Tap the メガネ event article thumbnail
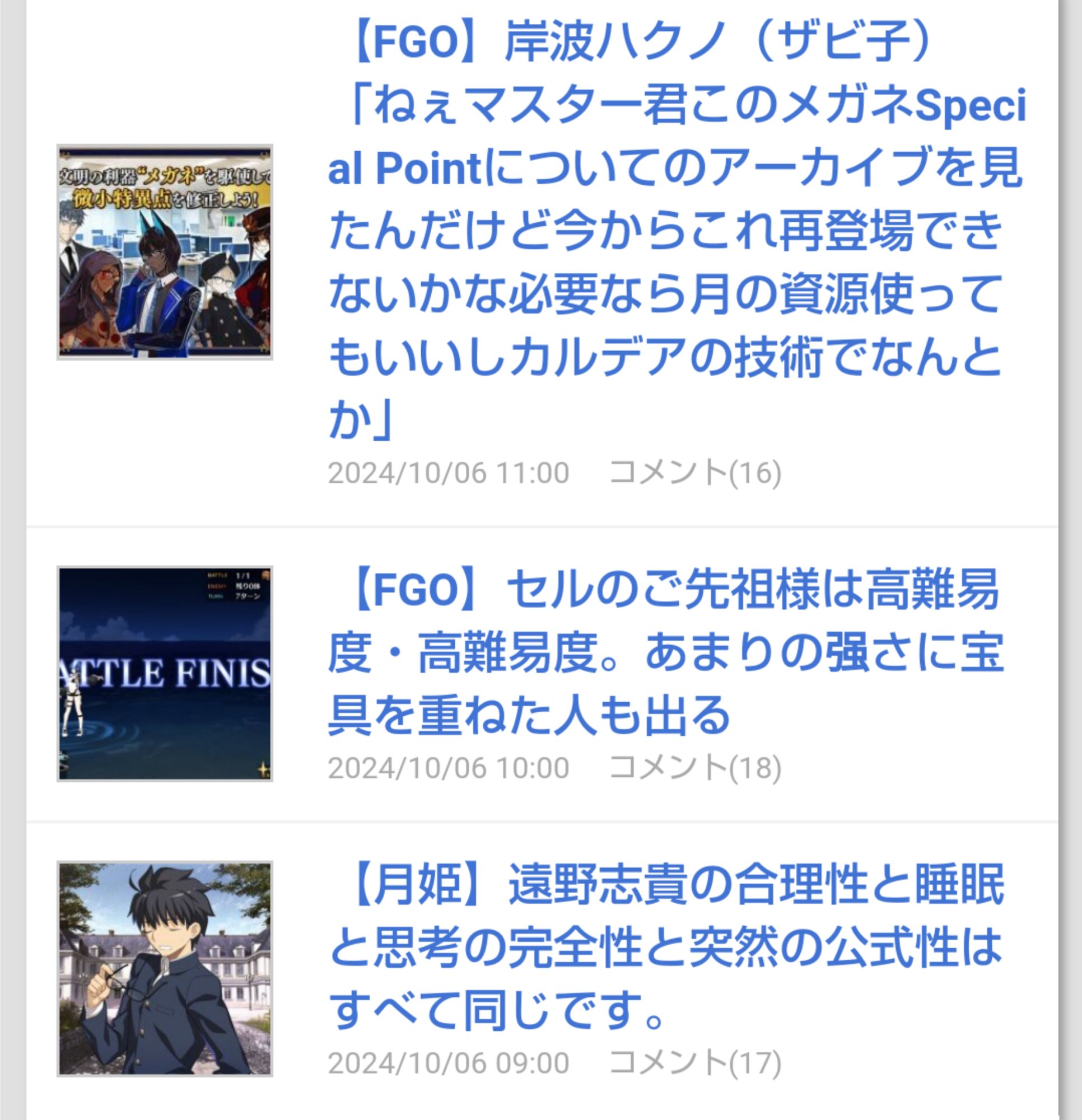Viewport: 1082px width, 1120px height. (x=165, y=252)
